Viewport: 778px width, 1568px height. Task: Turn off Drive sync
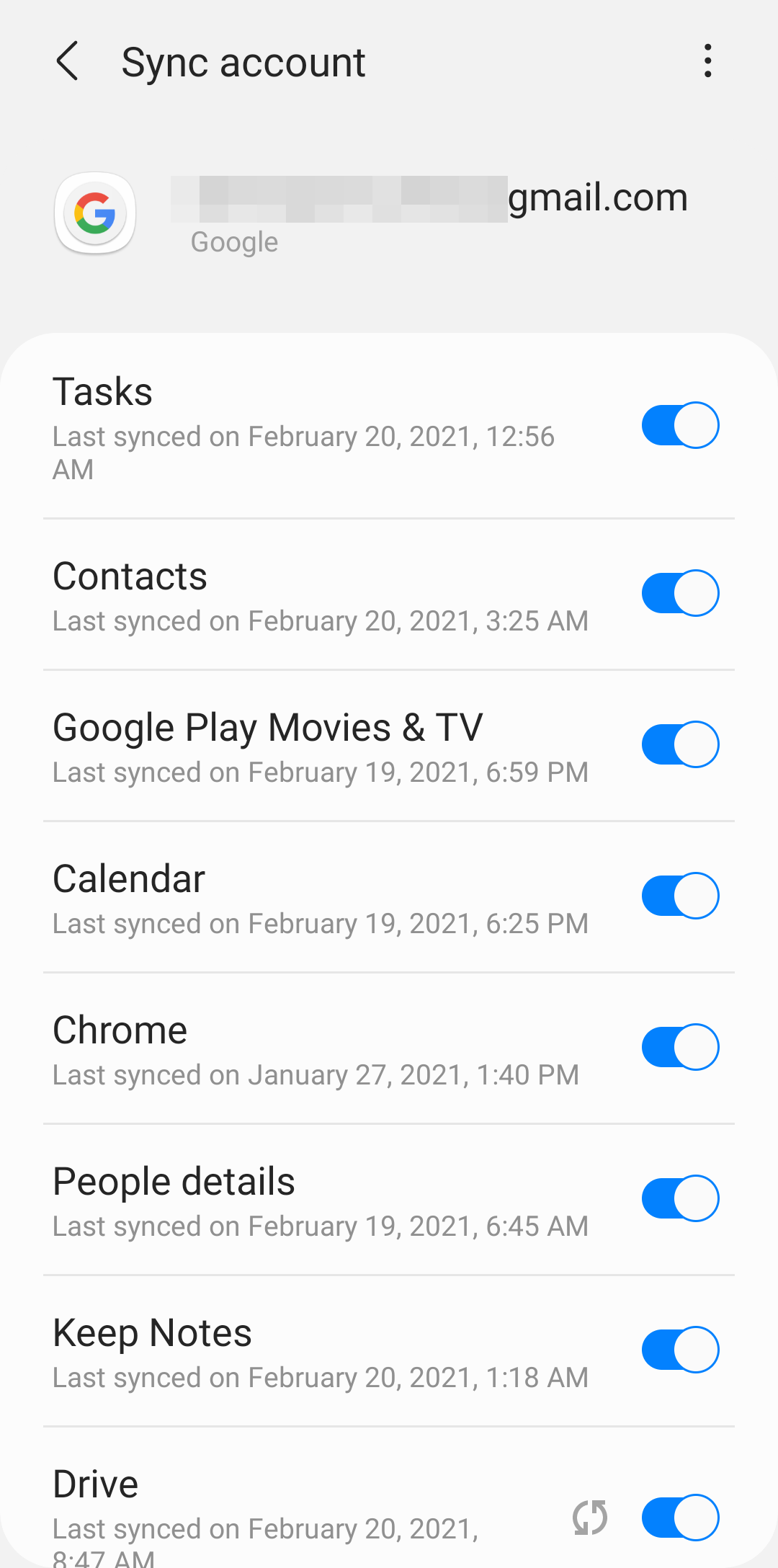tap(680, 1518)
